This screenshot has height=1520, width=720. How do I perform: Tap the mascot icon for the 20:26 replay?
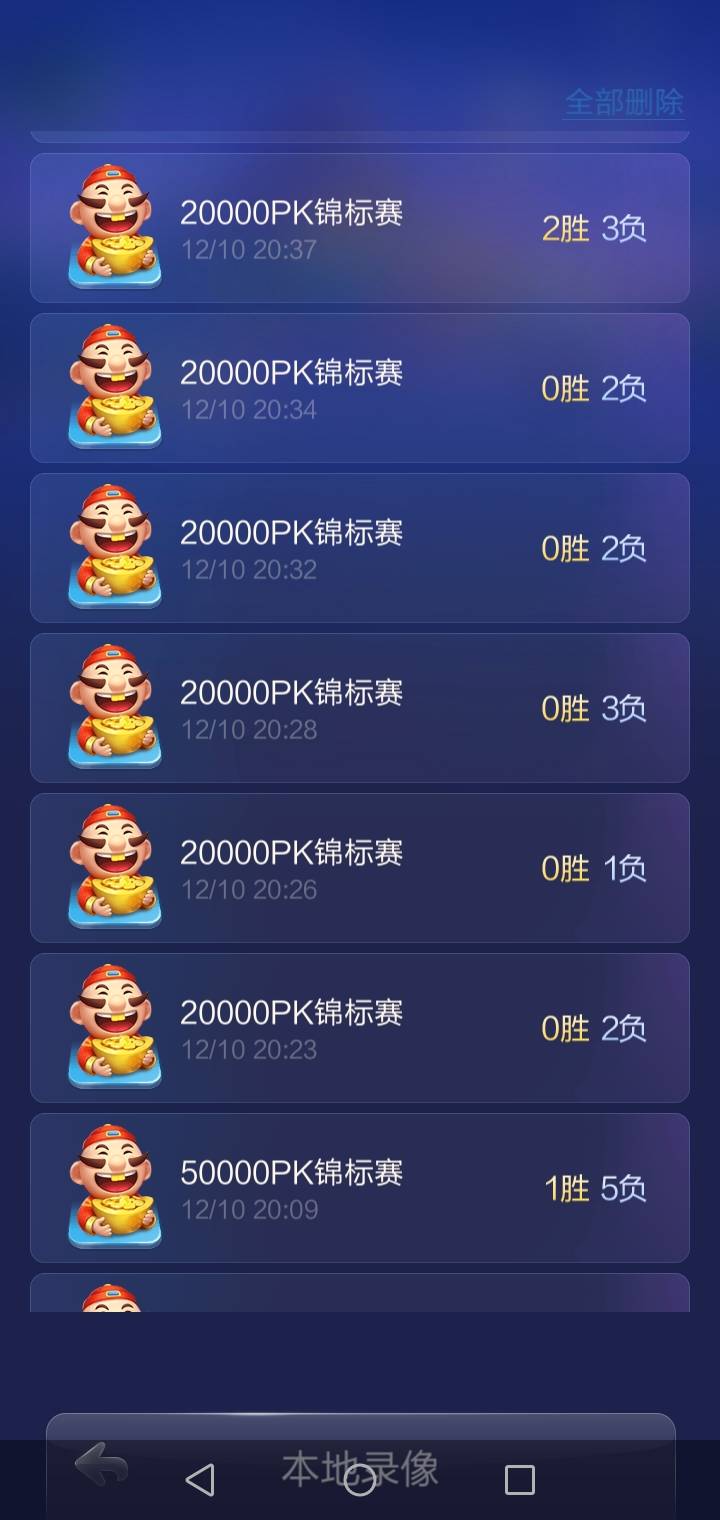pyautogui.click(x=112, y=868)
